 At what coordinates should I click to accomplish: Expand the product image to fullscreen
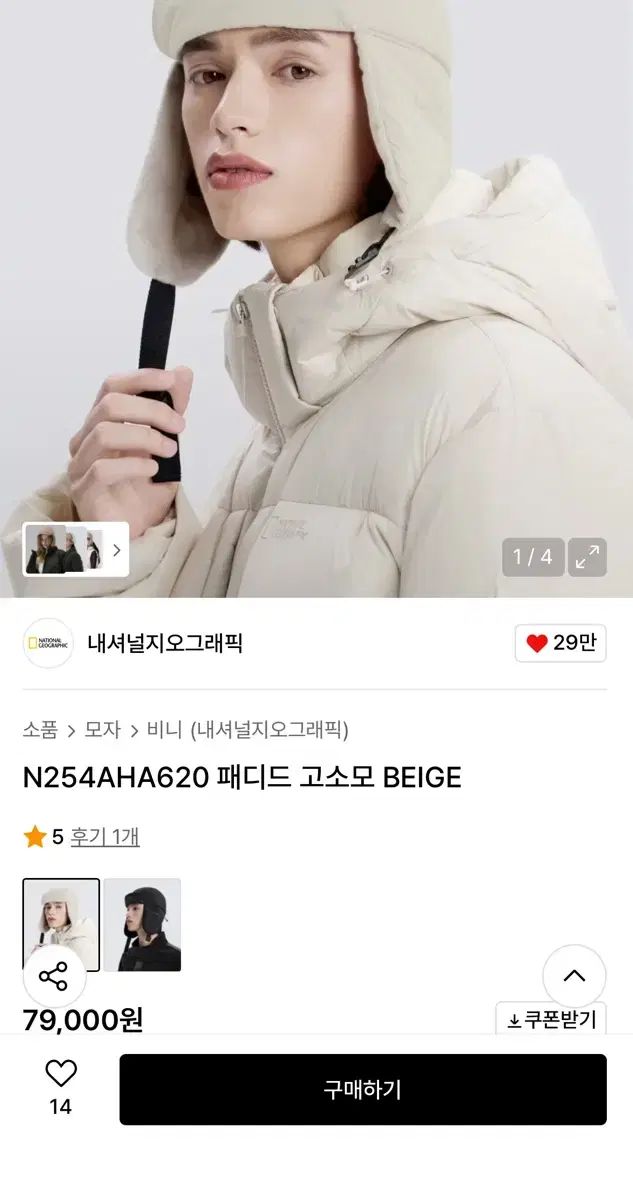point(587,557)
